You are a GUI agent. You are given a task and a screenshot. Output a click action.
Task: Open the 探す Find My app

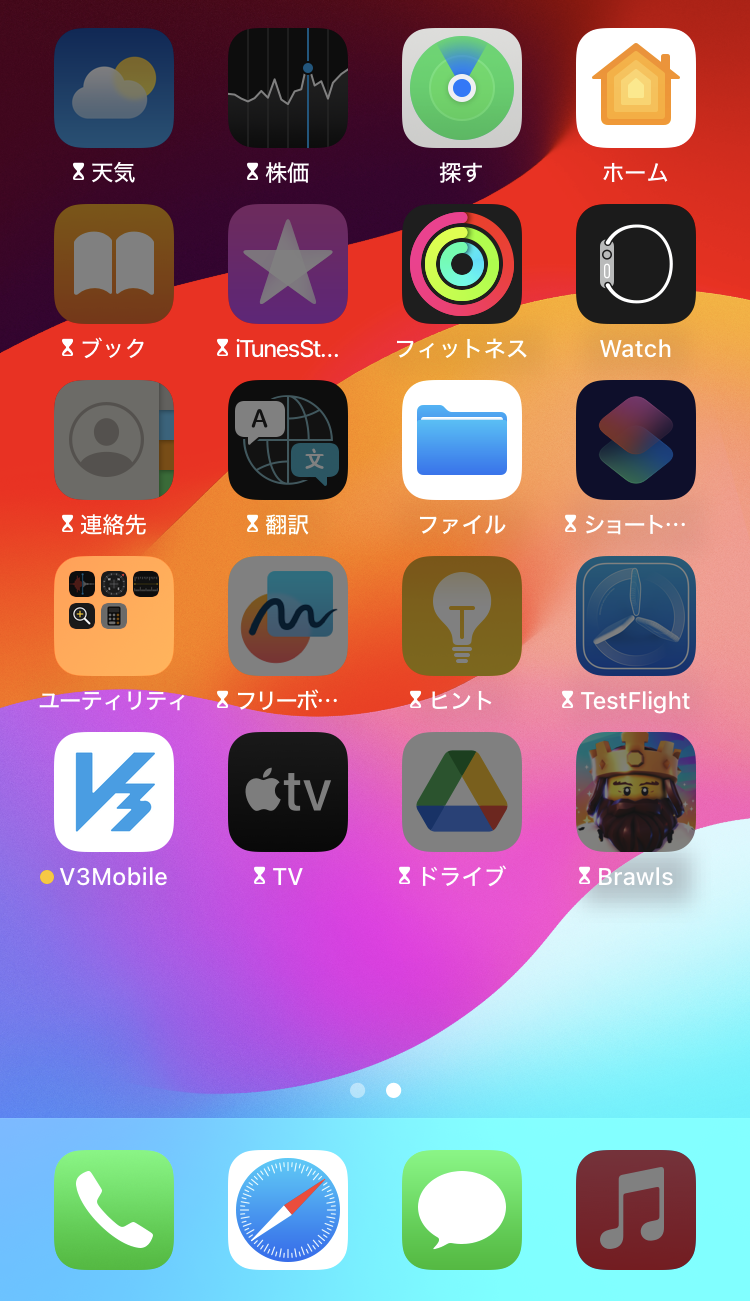point(462,88)
